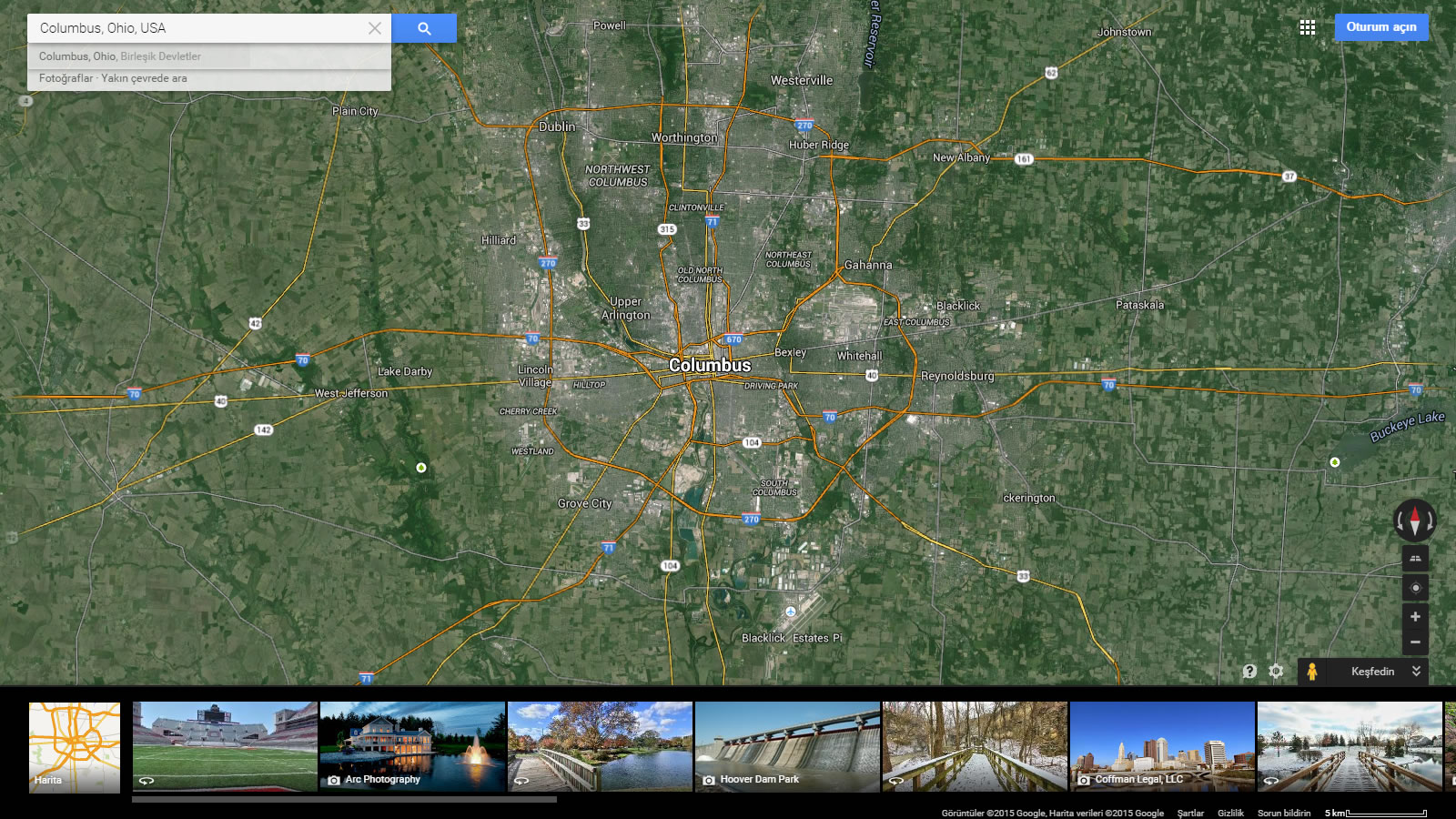Tap the Columbus, Ohio, USA search field
Screen dimensions: 1456x819
196,28
